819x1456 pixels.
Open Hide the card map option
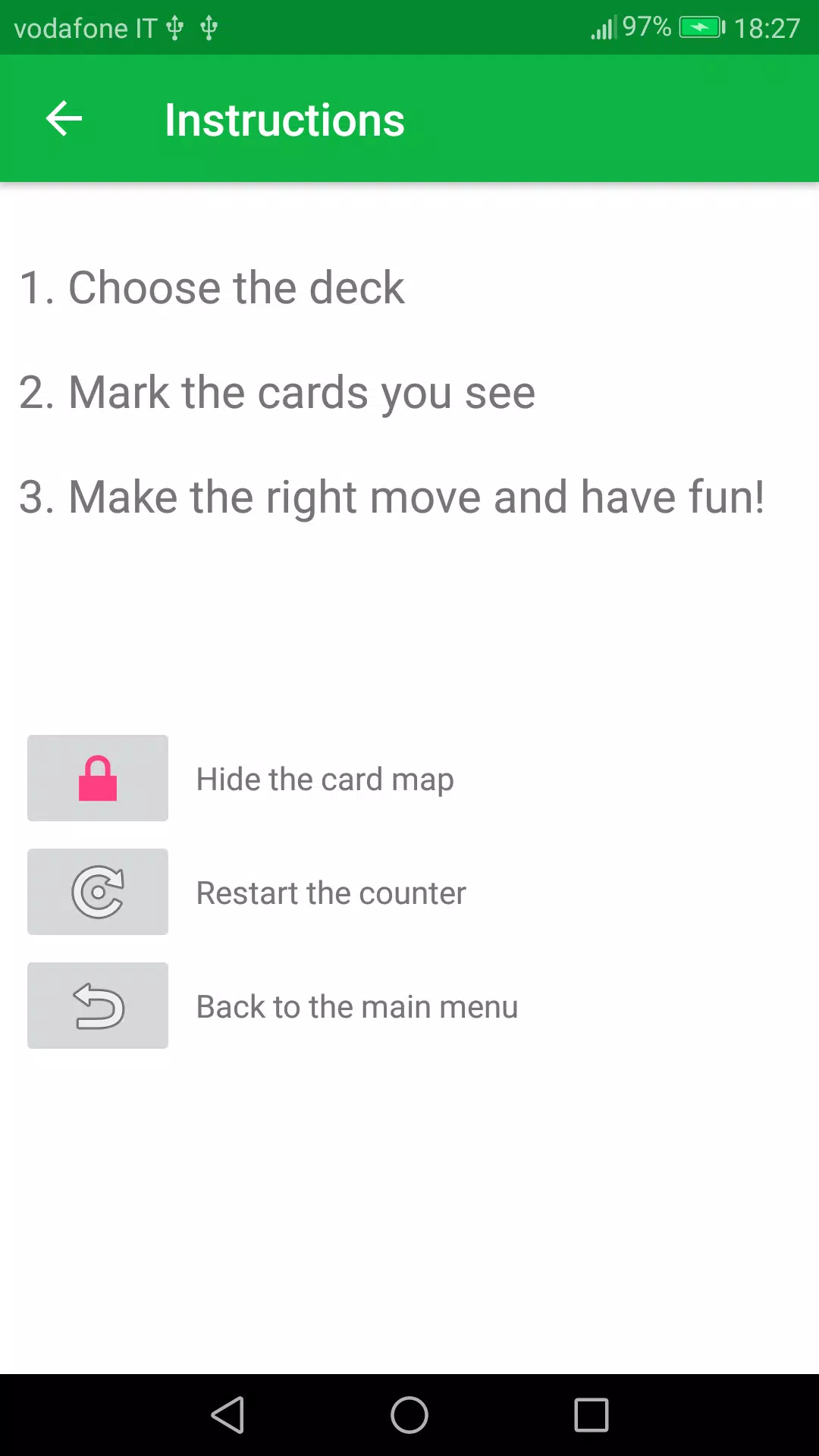[325, 778]
